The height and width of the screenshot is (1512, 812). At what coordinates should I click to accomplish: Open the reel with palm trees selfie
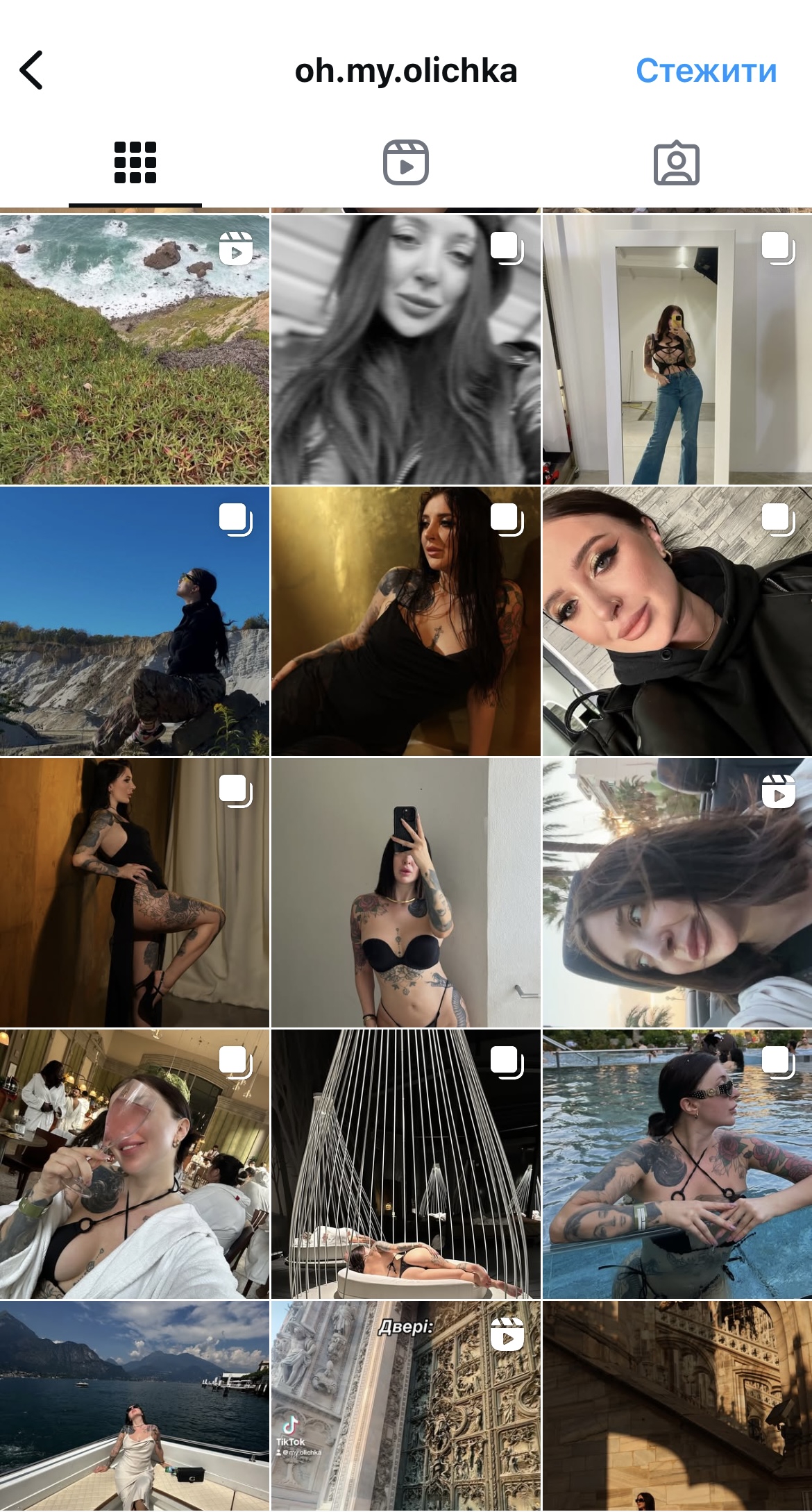tap(677, 892)
